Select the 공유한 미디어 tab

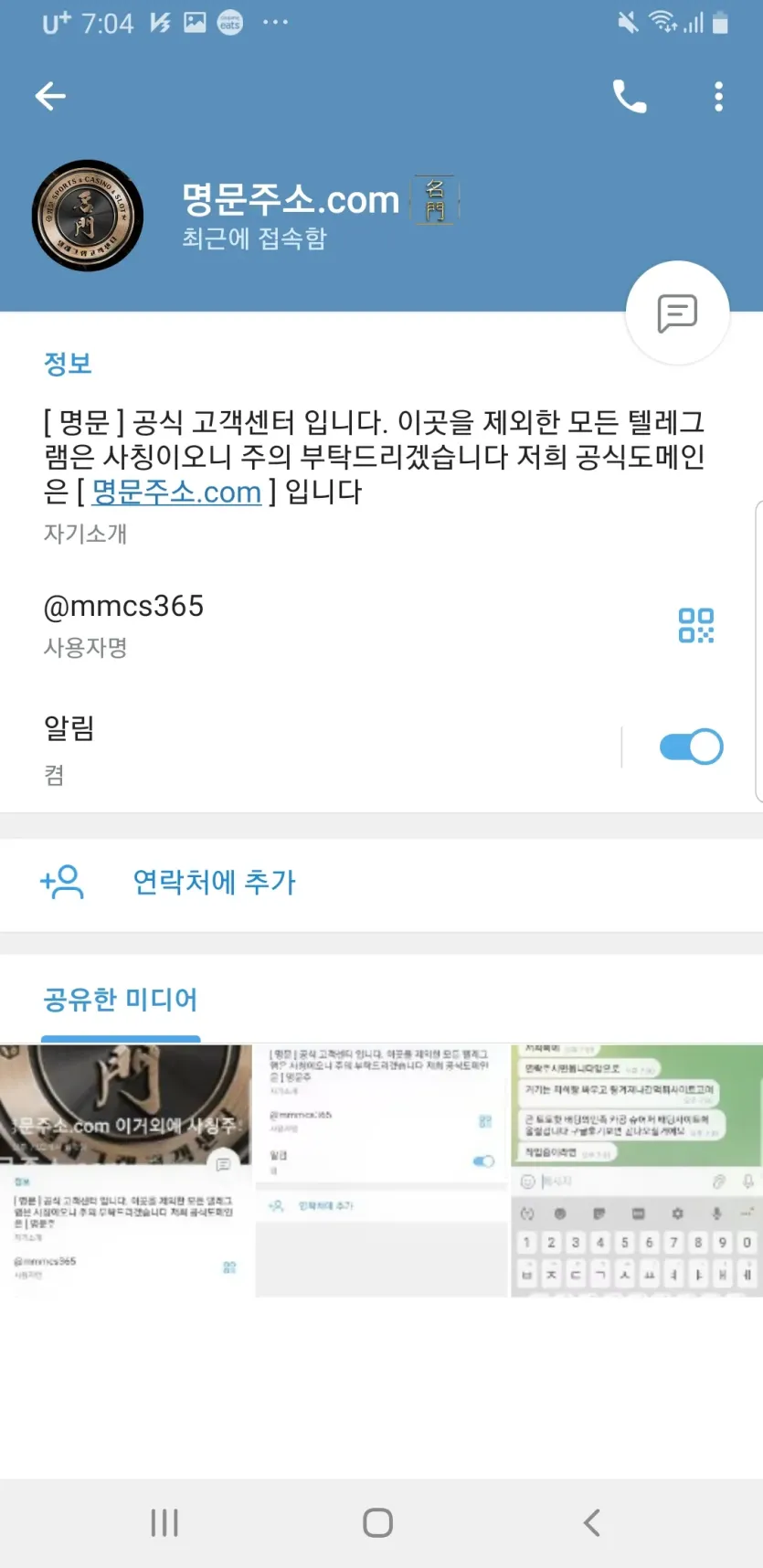(x=121, y=1000)
